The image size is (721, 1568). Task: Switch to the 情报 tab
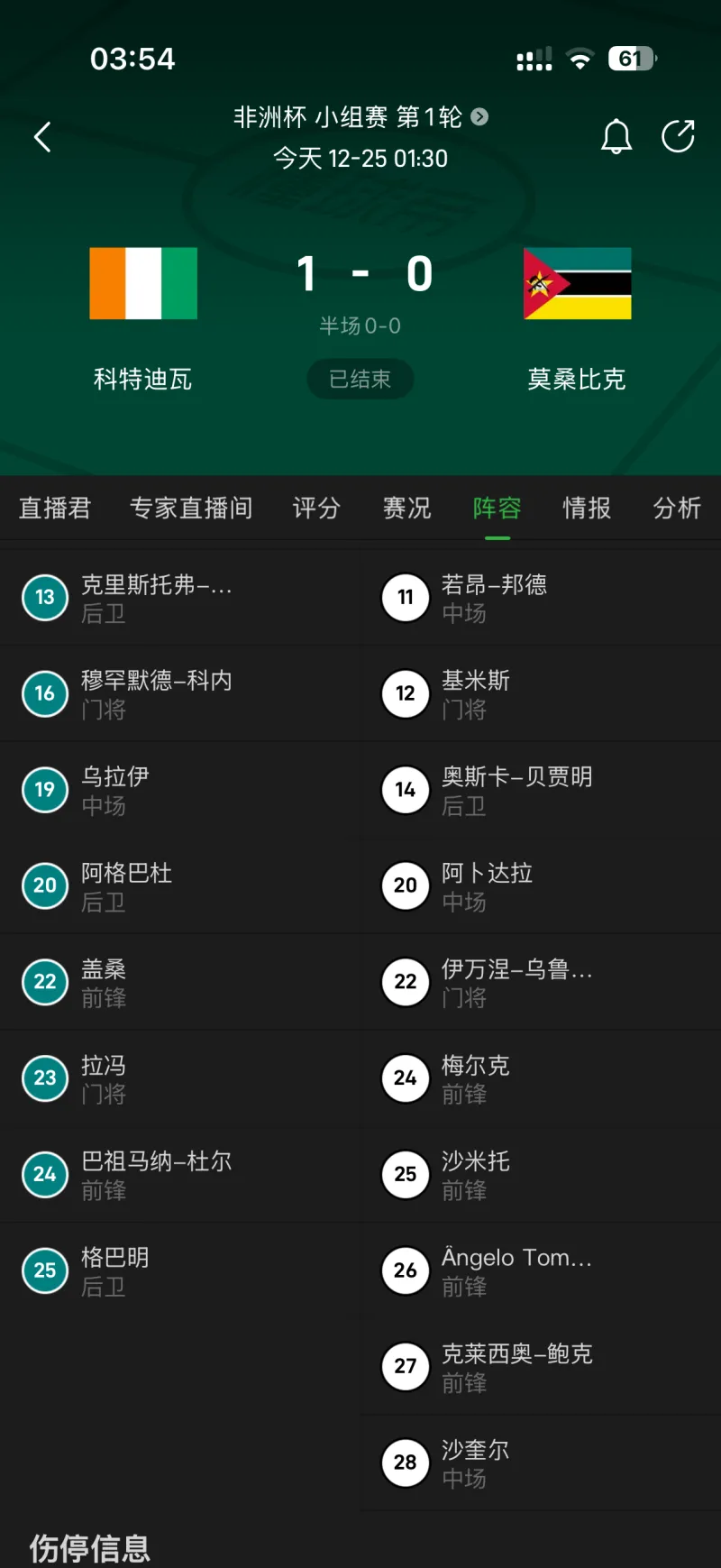pos(587,508)
